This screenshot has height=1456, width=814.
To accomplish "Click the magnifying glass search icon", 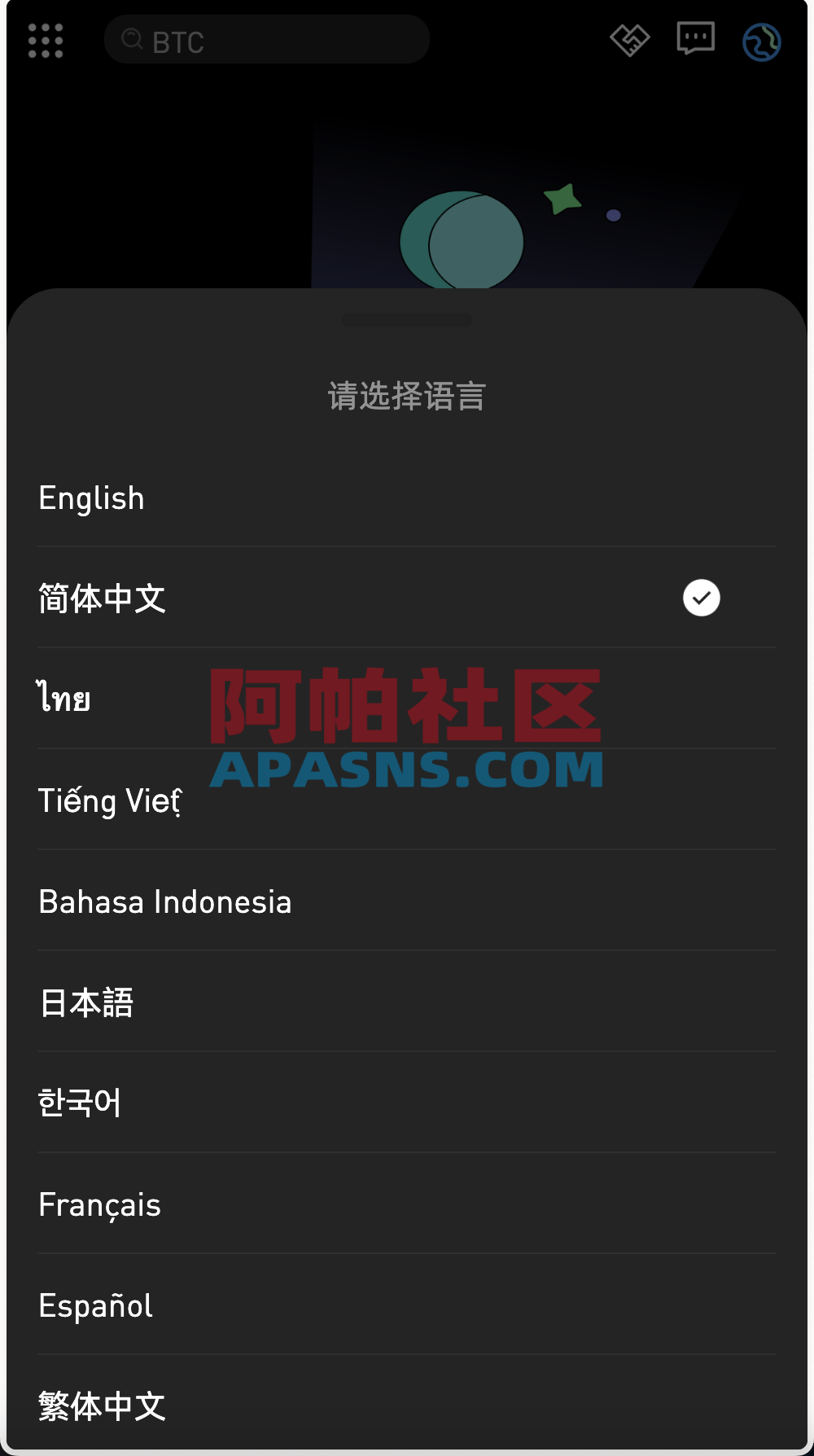I will click(x=133, y=39).
